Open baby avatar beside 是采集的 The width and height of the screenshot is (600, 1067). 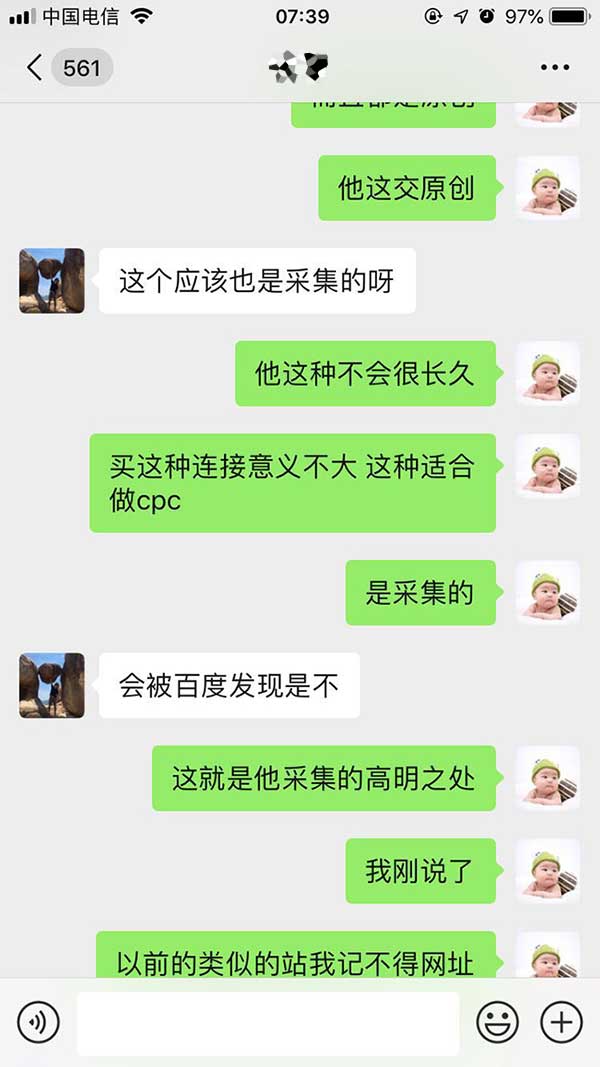[548, 593]
